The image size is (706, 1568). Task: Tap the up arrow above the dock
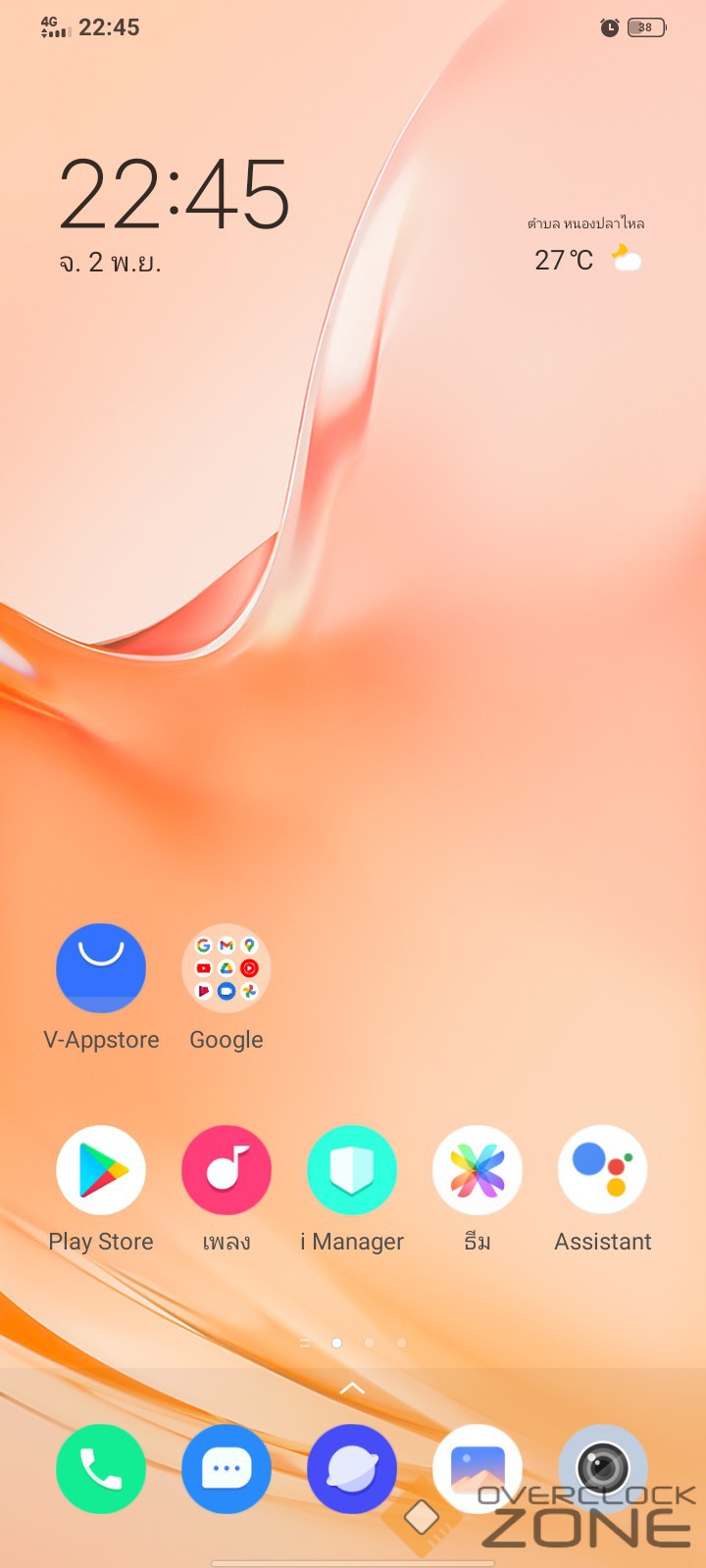352,1388
